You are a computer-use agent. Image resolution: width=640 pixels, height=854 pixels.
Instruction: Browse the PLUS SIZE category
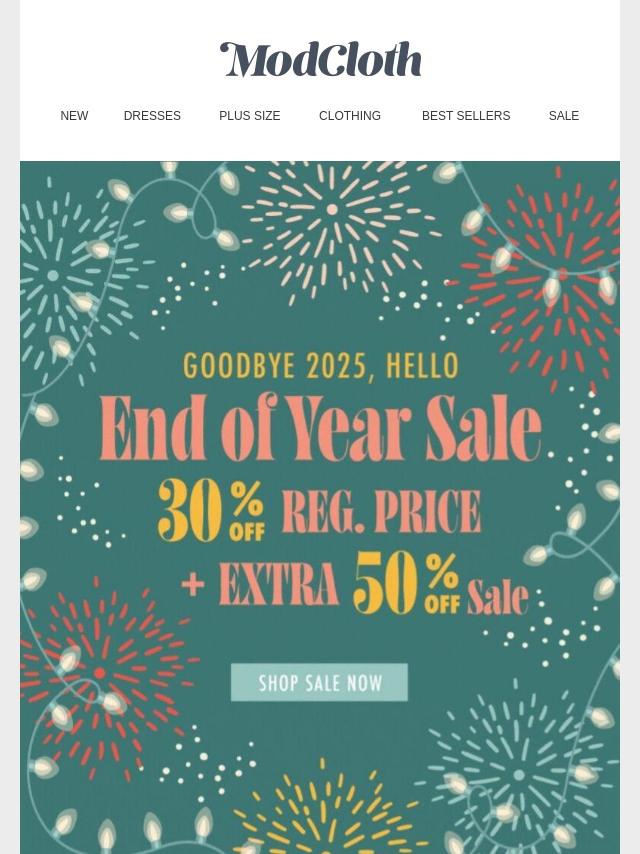coord(249,116)
